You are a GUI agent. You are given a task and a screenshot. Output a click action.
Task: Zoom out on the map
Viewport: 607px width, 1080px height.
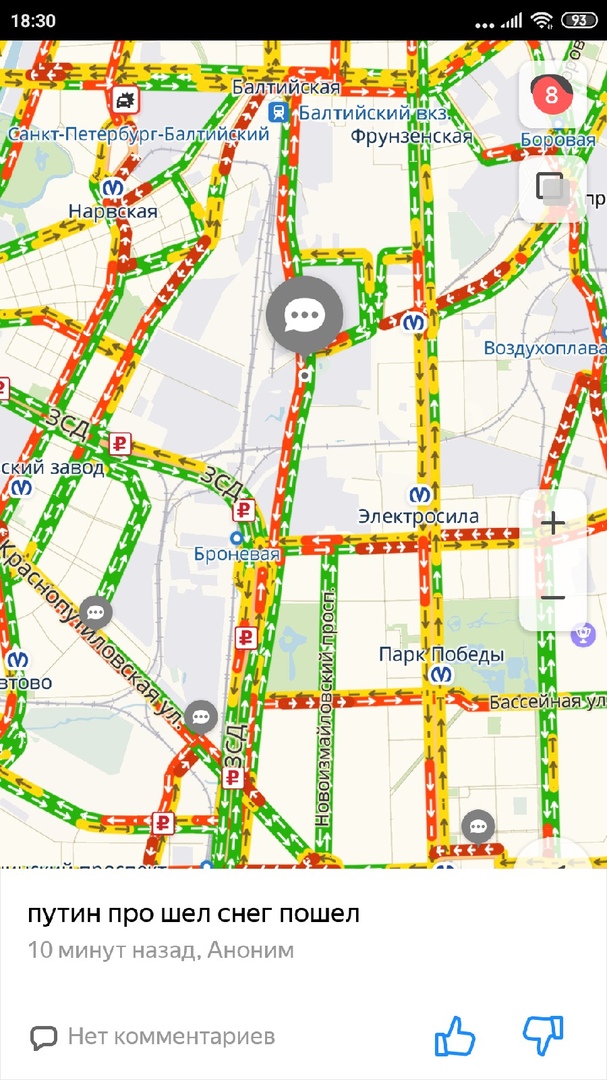(552, 597)
